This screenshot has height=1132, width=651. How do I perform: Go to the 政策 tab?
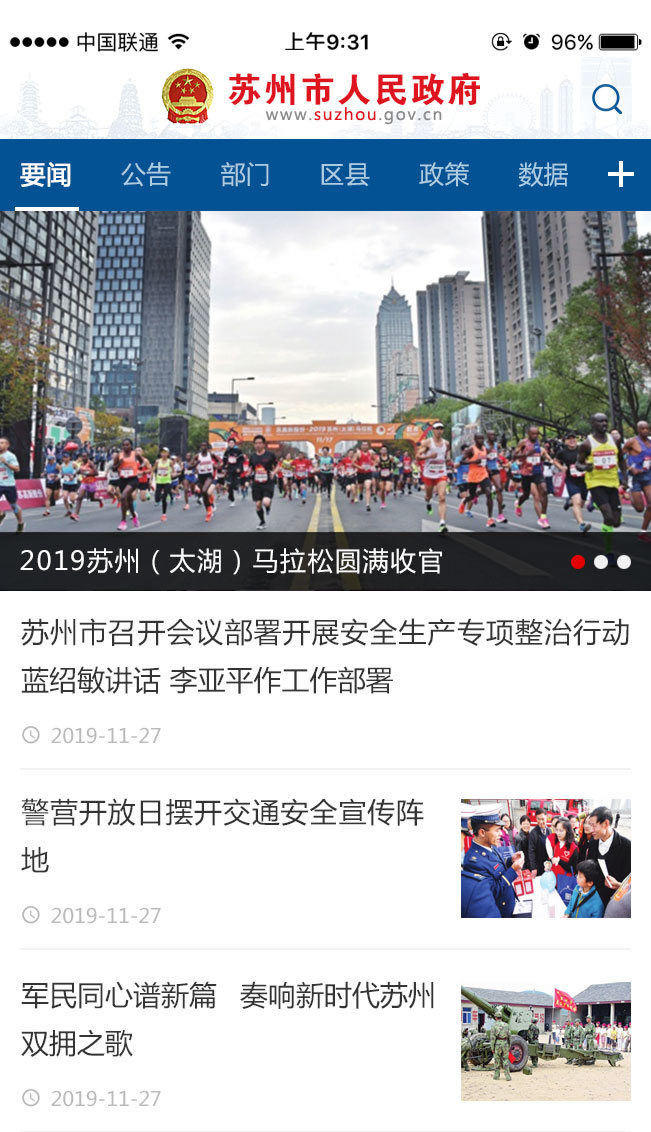pyautogui.click(x=444, y=175)
